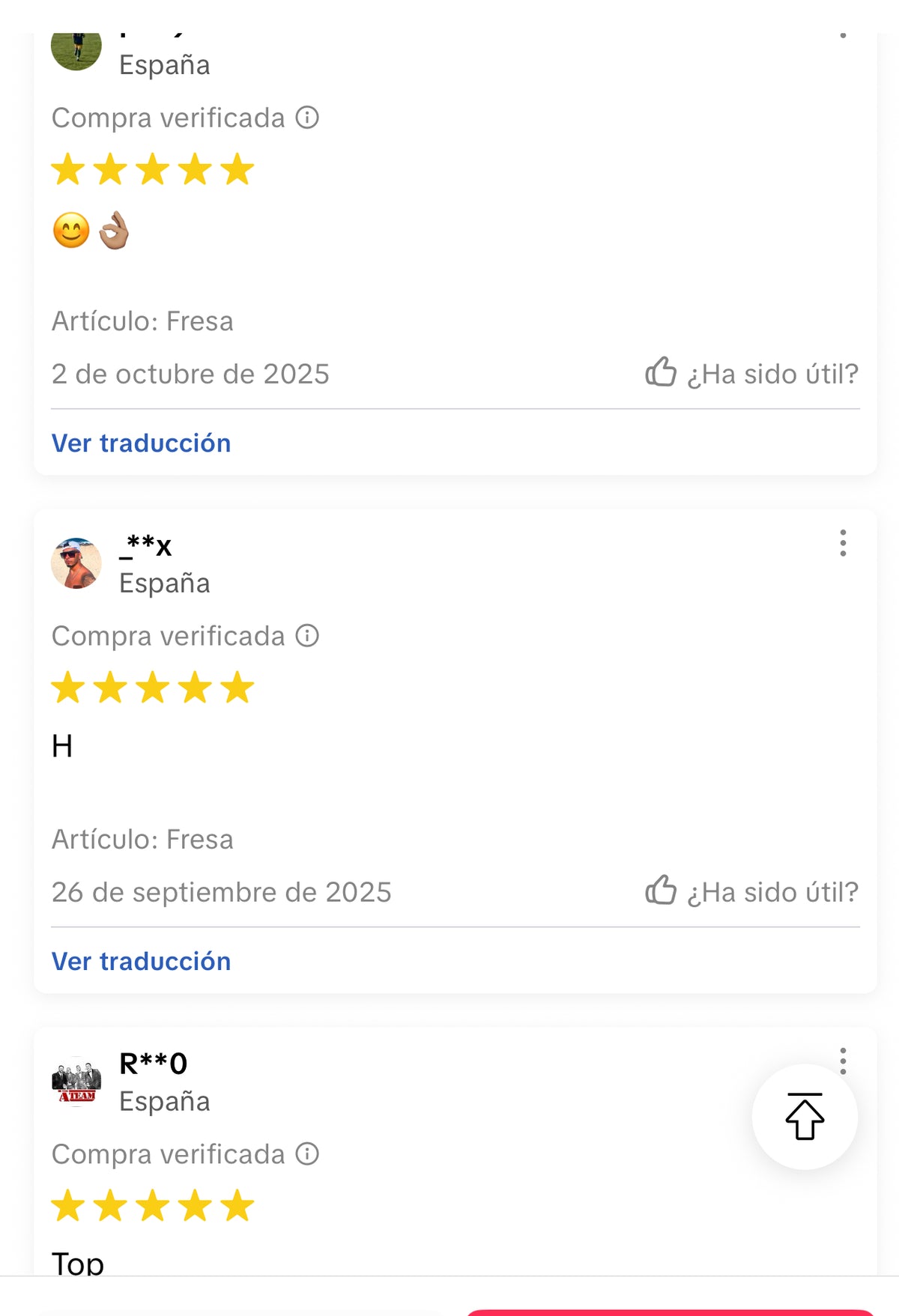Tap the info icon above the emoji review
This screenshot has width=899, height=1316.
307,118
